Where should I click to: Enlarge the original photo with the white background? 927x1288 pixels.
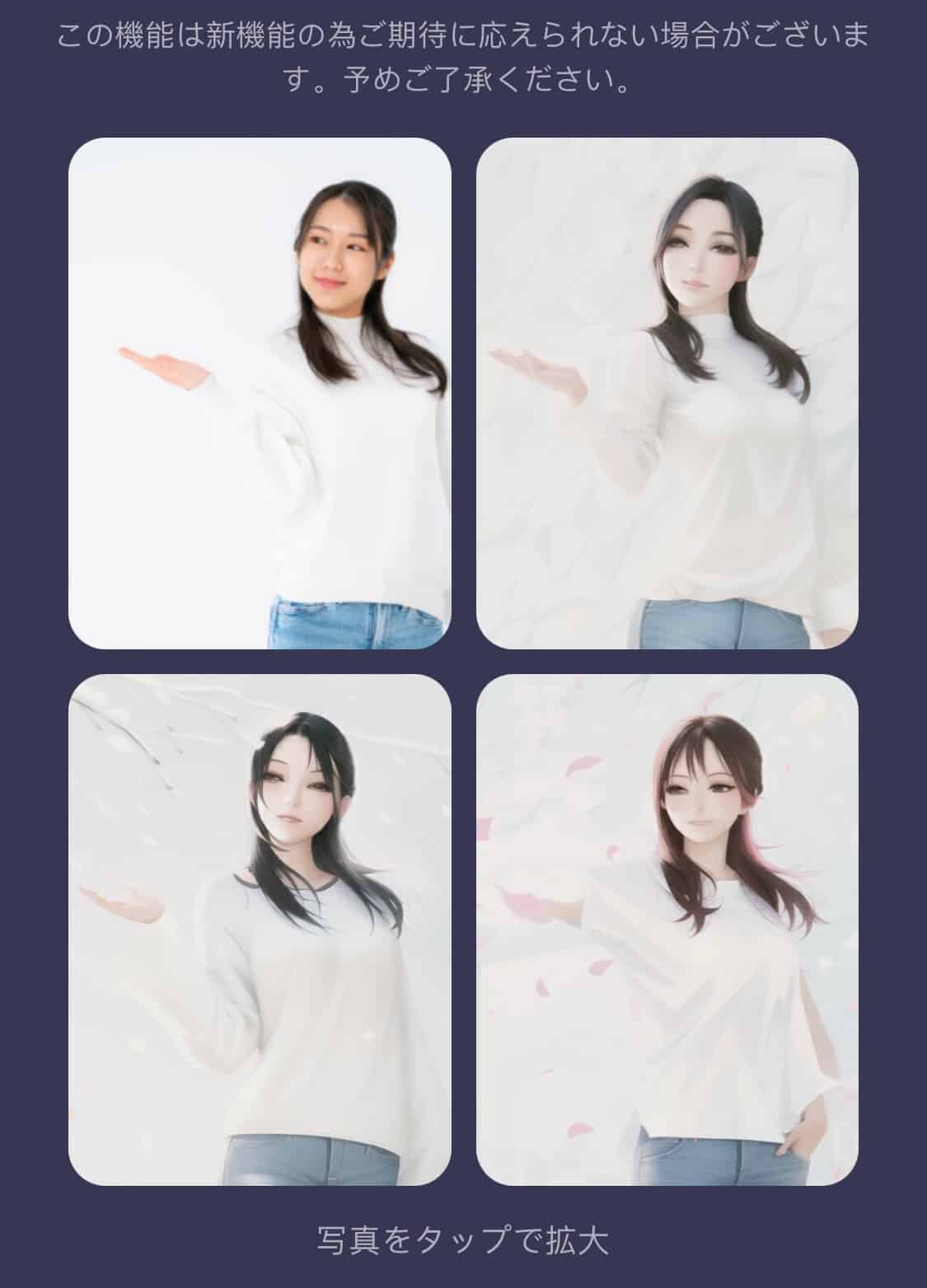[x=260, y=393]
